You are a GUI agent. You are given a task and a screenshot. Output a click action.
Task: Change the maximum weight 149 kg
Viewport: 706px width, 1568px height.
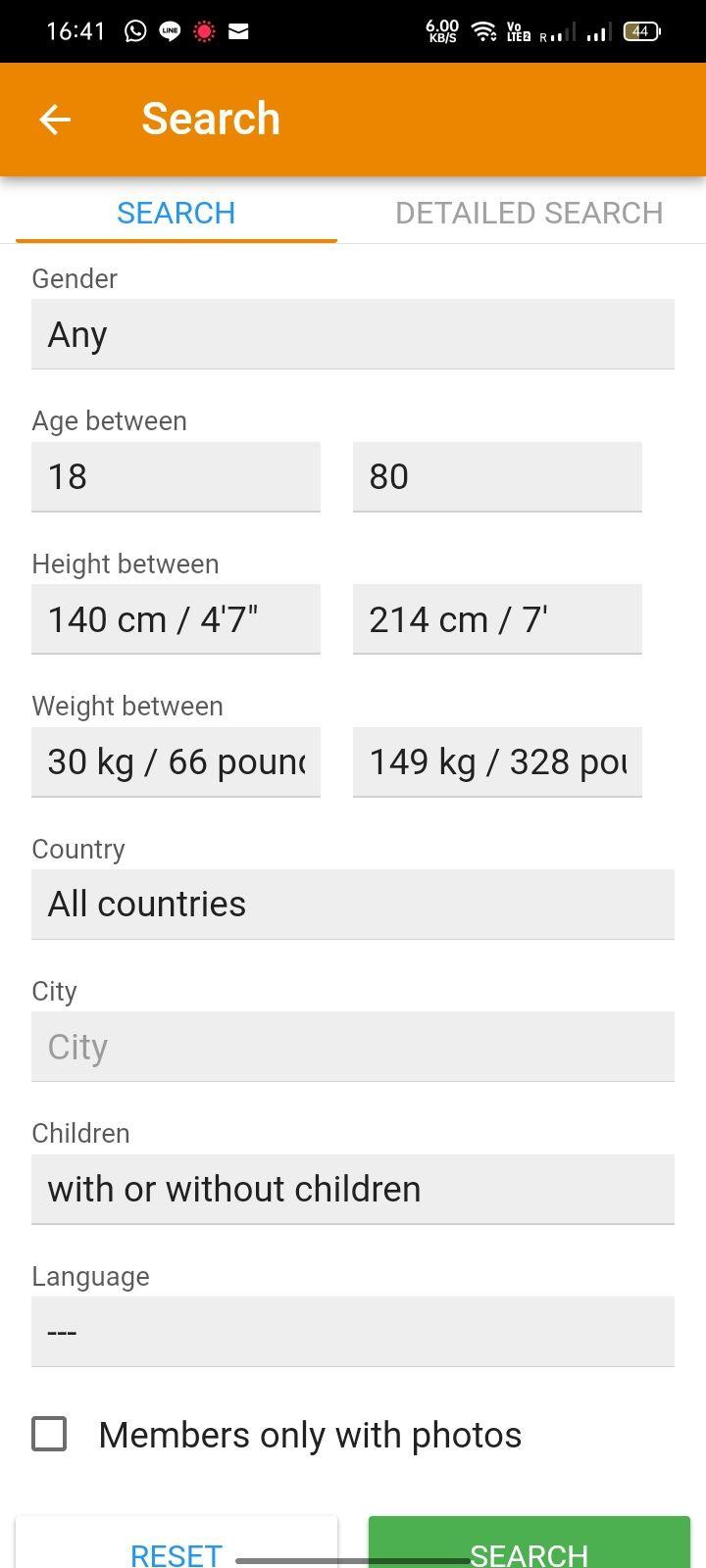(497, 762)
